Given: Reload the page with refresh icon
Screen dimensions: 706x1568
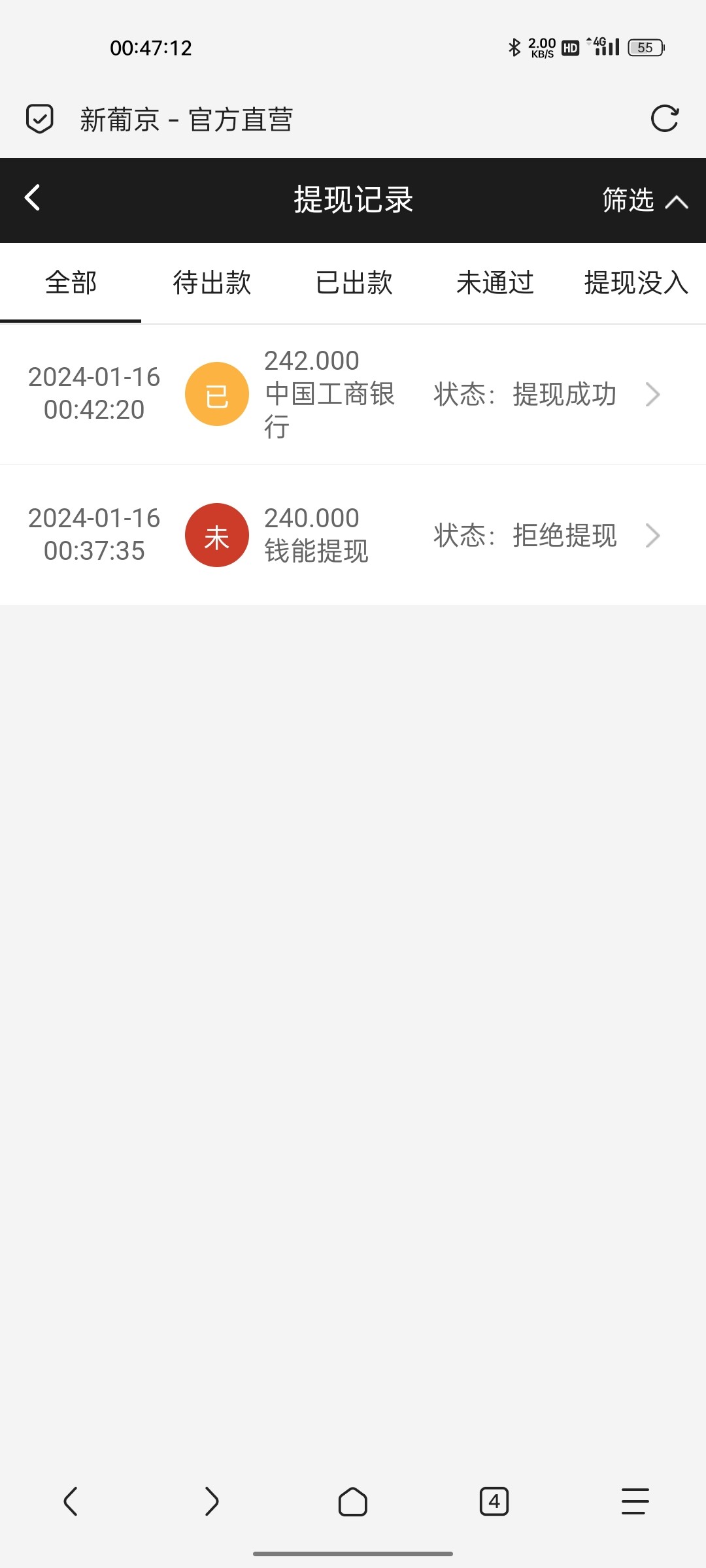Looking at the screenshot, I should click(x=665, y=119).
